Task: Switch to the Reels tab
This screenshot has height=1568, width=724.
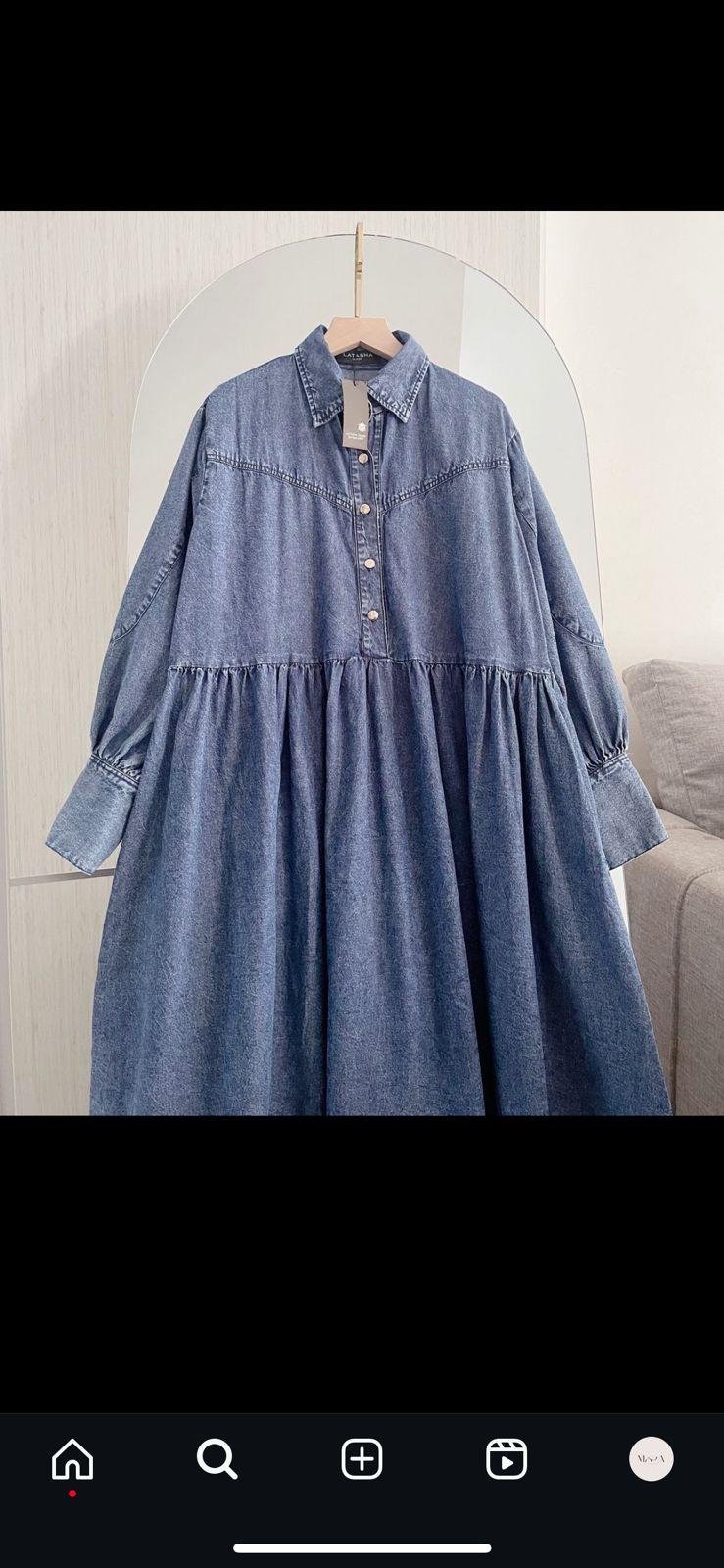Action: click(507, 1459)
